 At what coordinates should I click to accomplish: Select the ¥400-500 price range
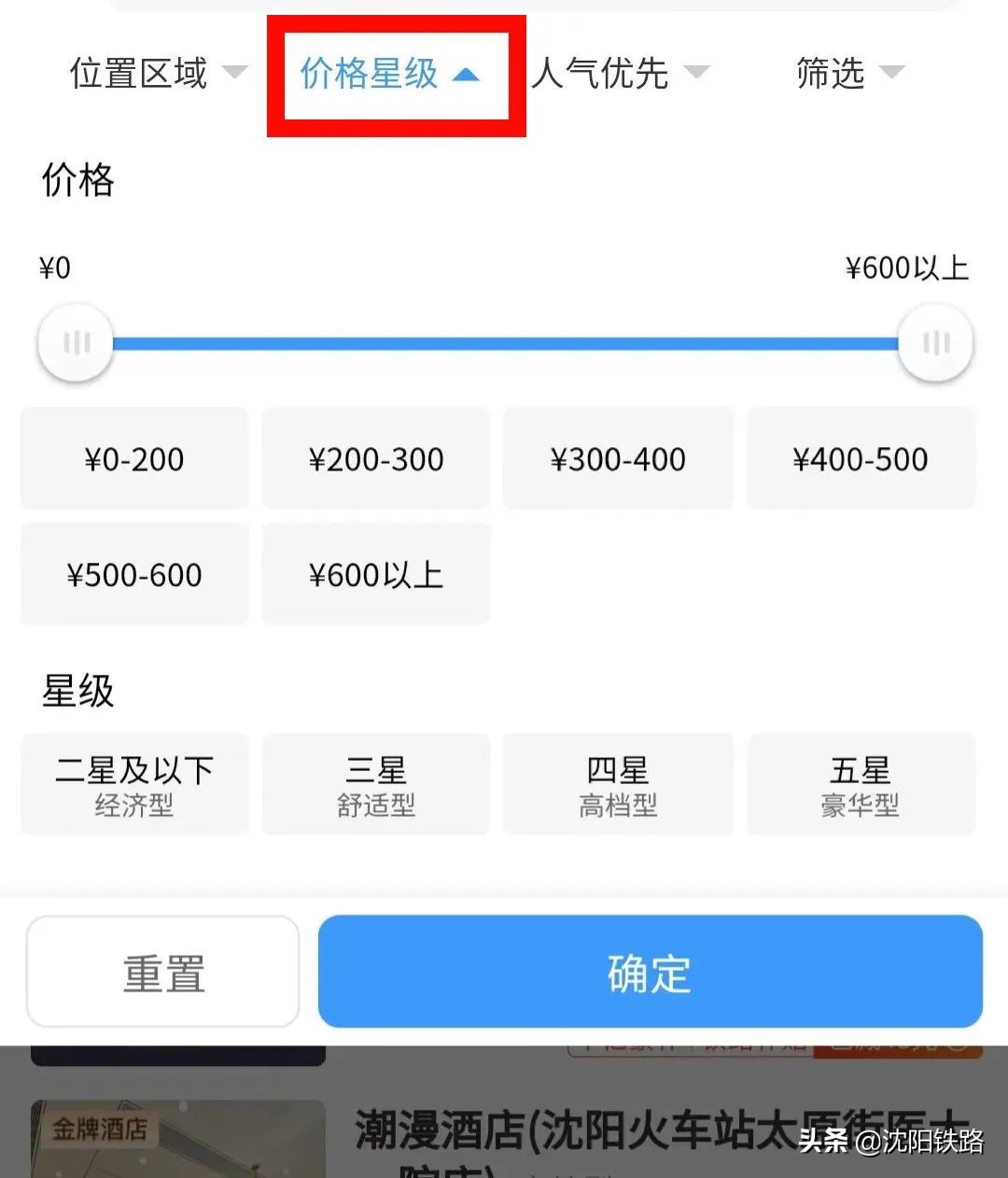tap(860, 458)
